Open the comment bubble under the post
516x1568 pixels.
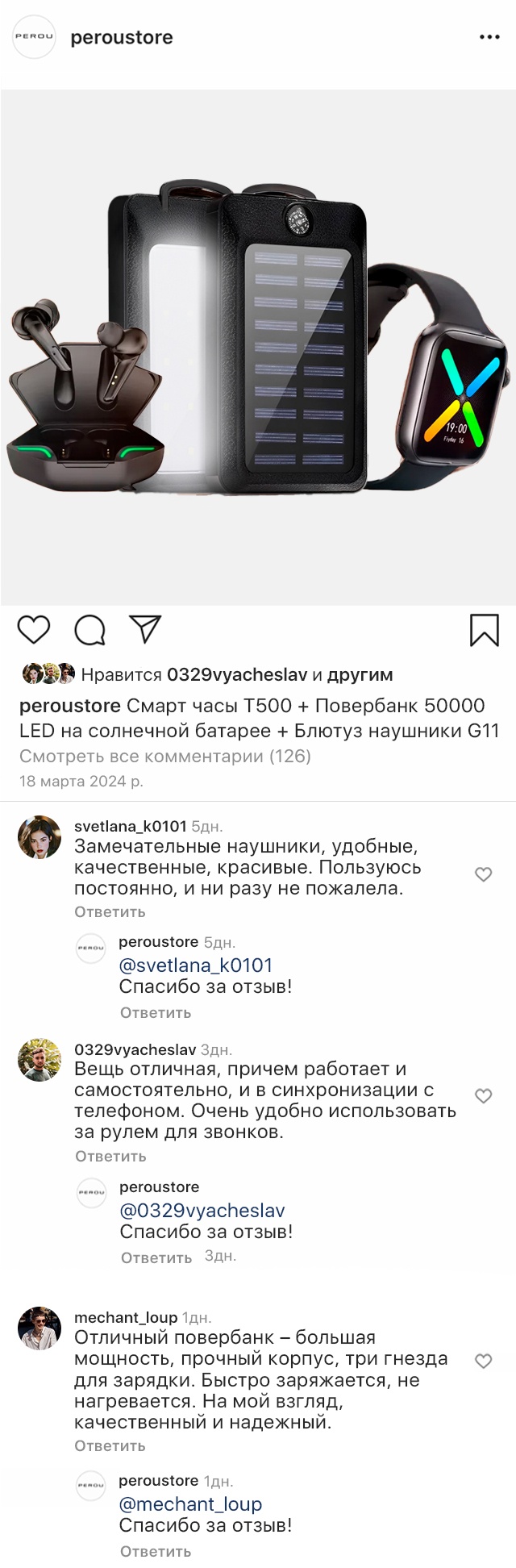click(x=89, y=630)
